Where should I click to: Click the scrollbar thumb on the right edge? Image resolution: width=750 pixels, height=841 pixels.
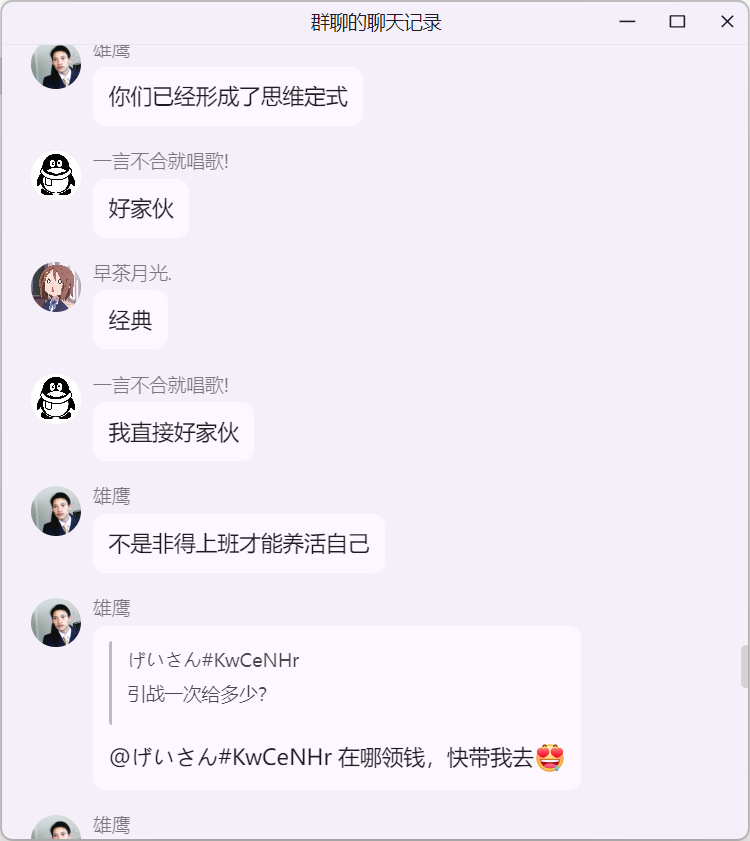744,667
